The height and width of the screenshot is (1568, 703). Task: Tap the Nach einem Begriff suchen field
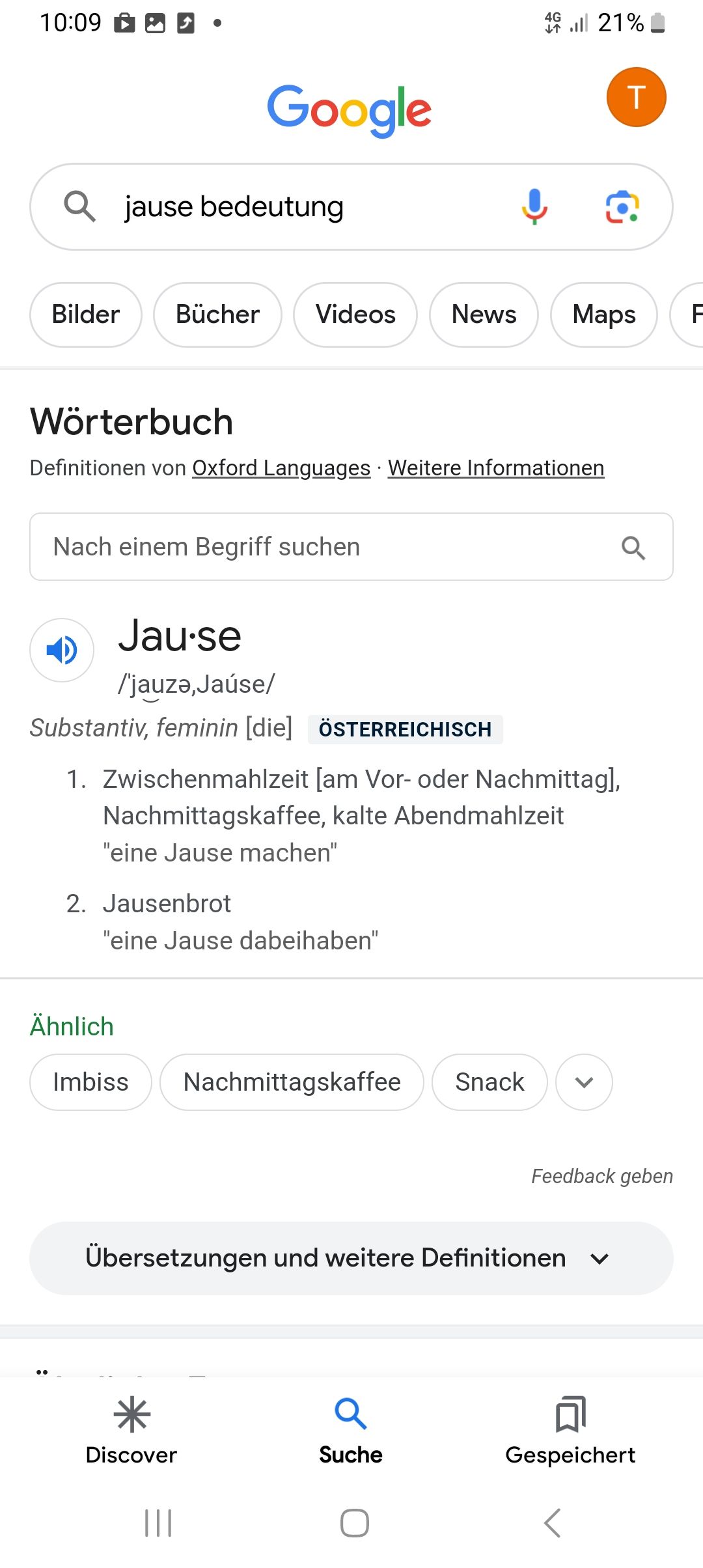pyautogui.click(x=325, y=547)
